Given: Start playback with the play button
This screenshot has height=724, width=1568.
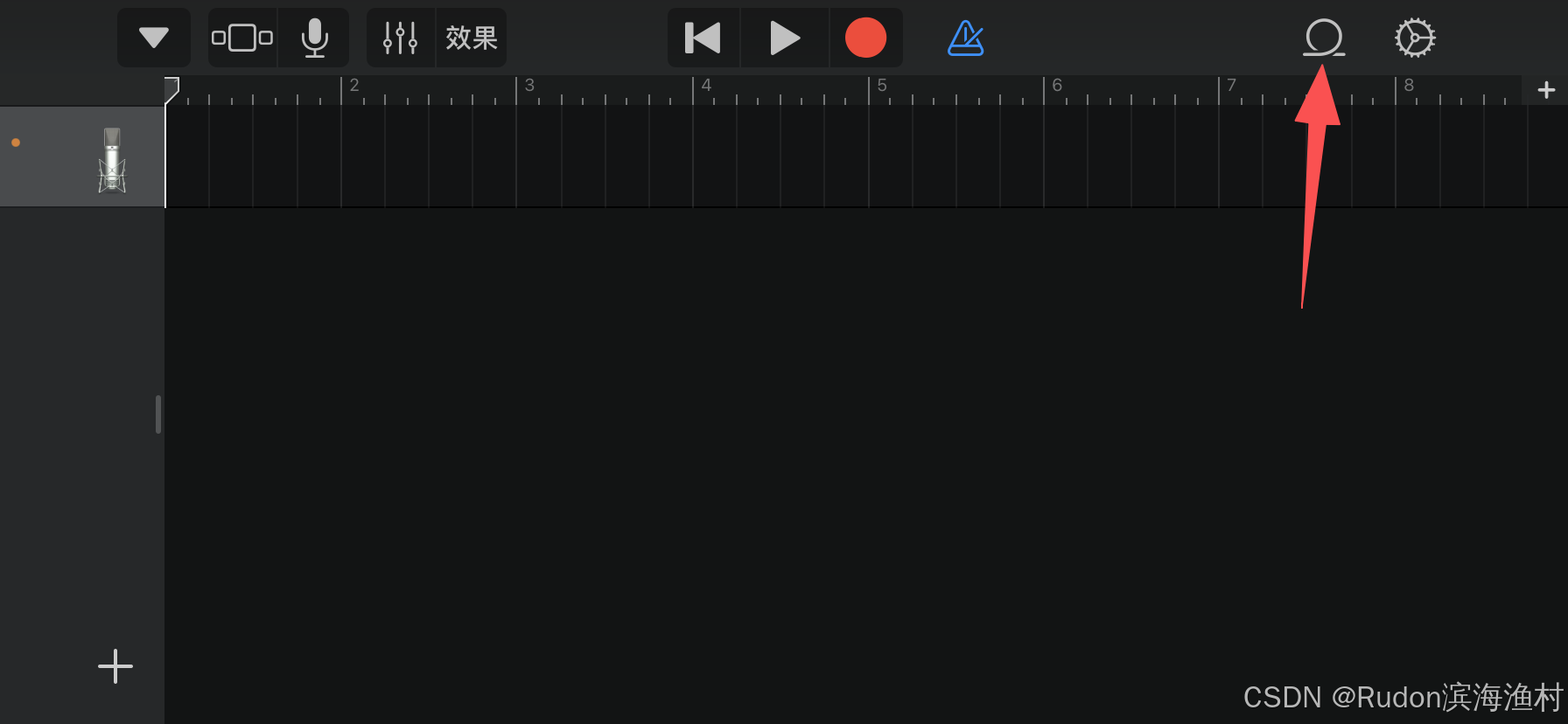Looking at the screenshot, I should (x=785, y=38).
